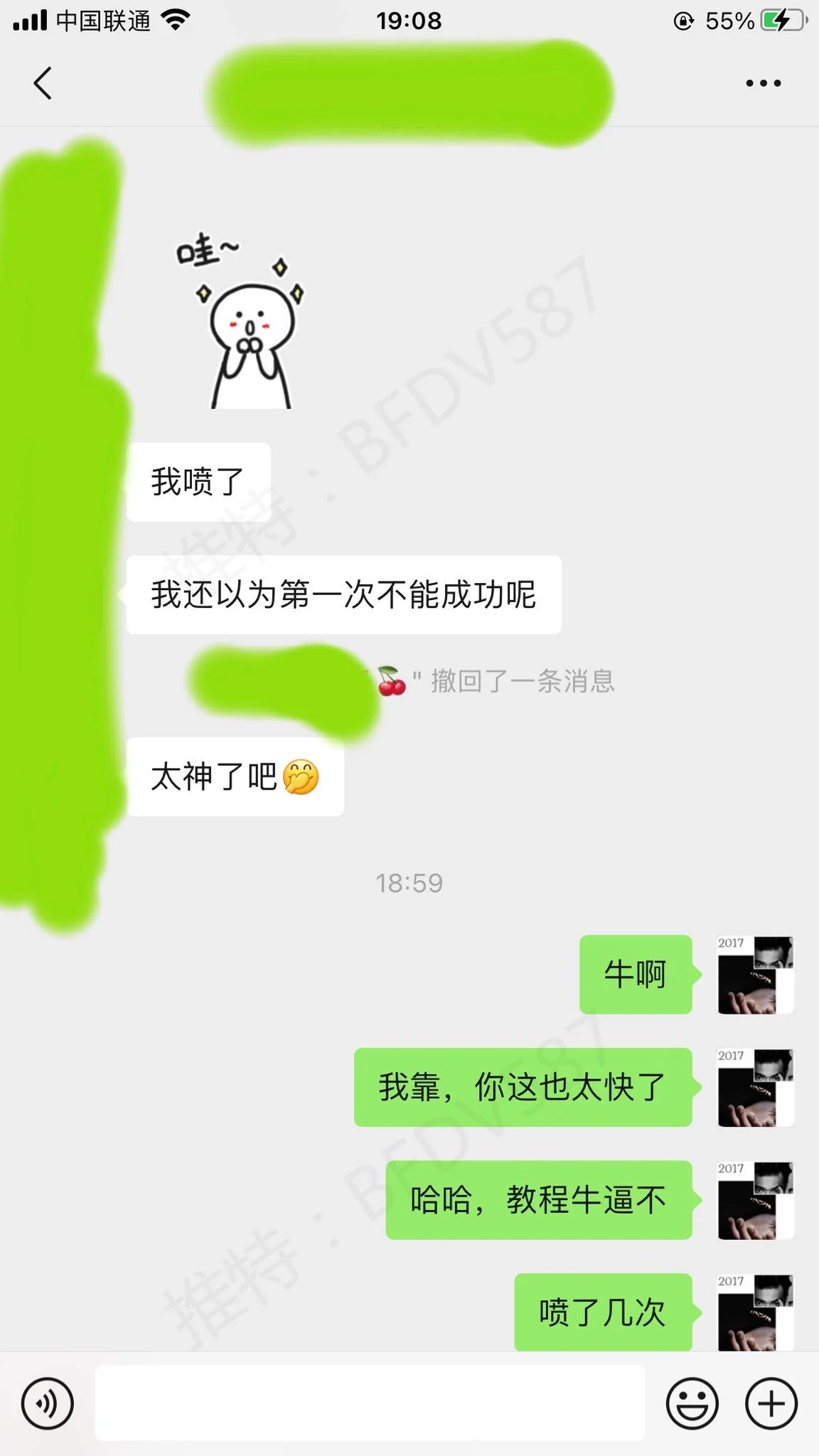
Task: Open the chat's three-dot menu
Action: pos(763,83)
